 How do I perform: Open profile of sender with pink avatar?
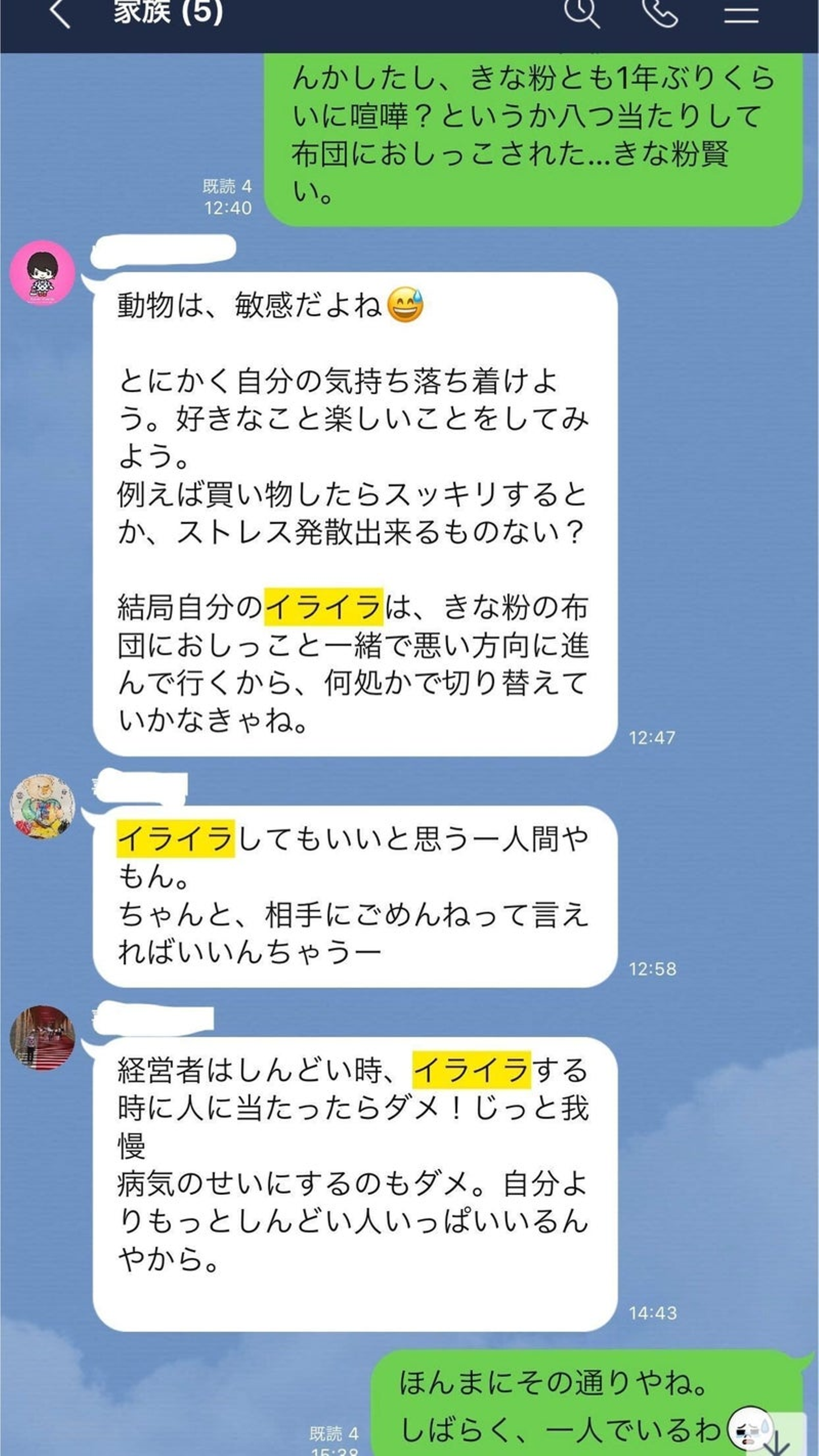43,272
